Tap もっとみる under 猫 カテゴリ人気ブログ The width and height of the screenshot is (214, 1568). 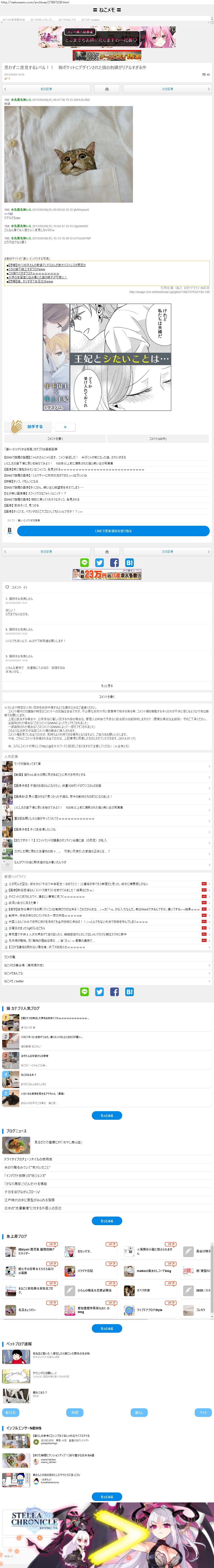pyautogui.click(x=107, y=1115)
